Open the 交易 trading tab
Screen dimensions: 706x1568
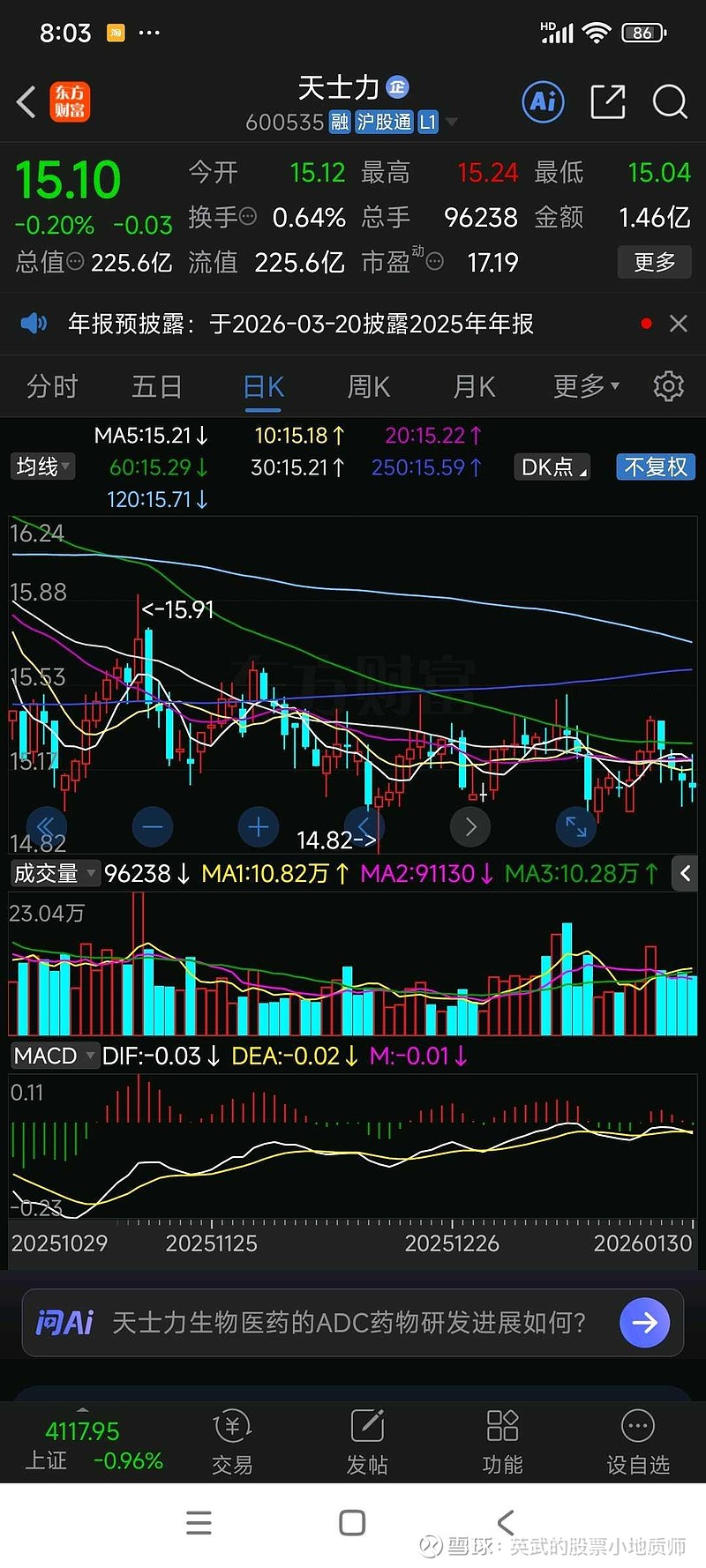coord(232,1443)
